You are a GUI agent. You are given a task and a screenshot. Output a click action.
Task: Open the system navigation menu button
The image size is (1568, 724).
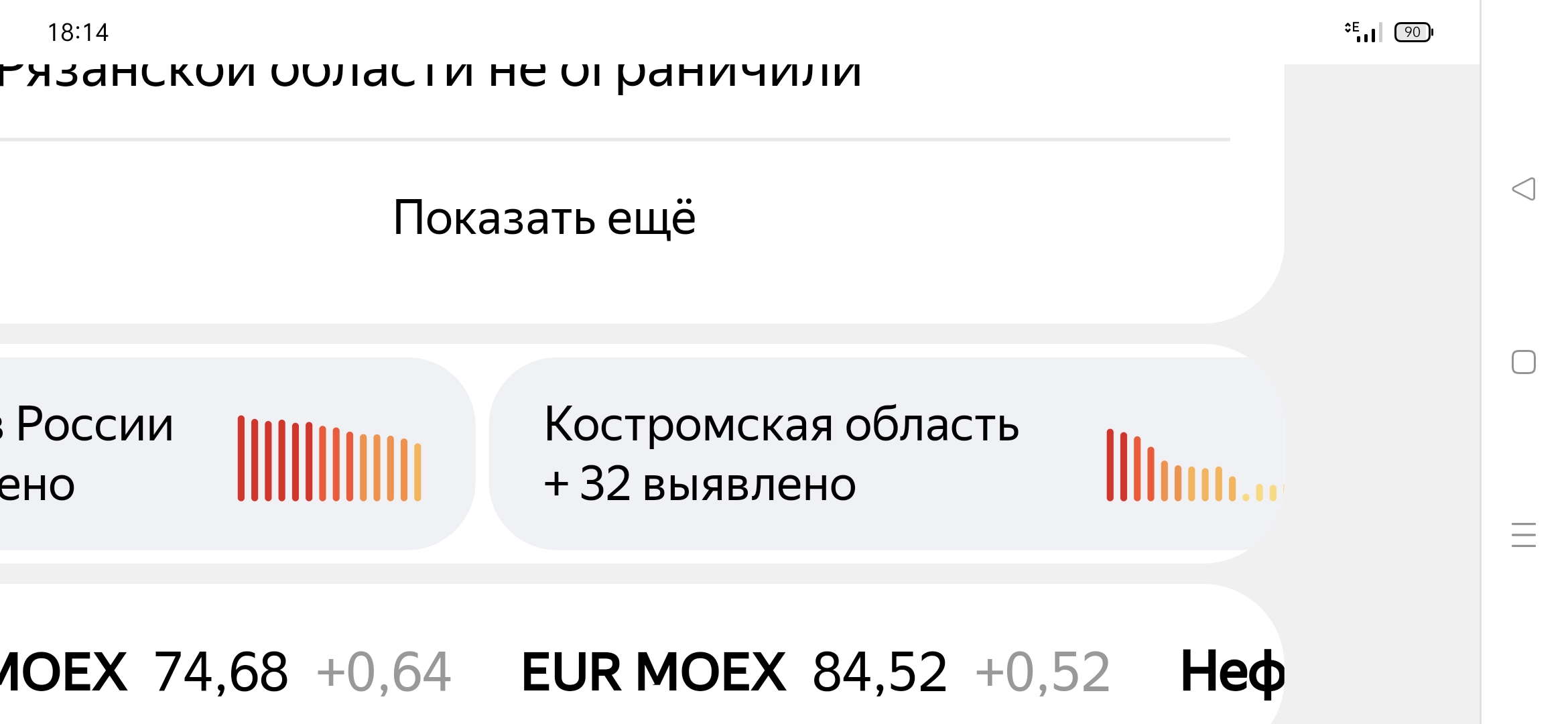click(1523, 535)
